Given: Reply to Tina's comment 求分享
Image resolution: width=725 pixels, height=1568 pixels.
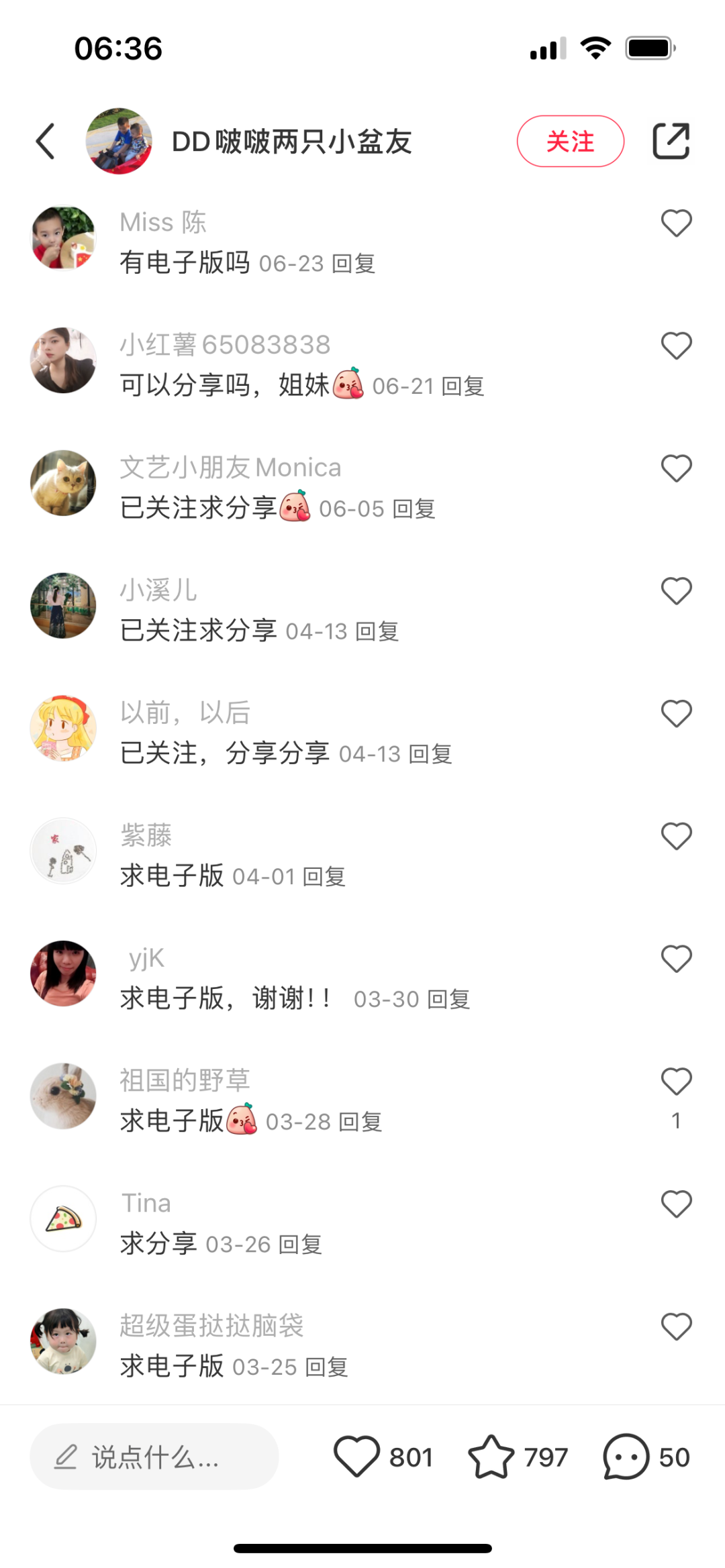Looking at the screenshot, I should click(x=300, y=1245).
